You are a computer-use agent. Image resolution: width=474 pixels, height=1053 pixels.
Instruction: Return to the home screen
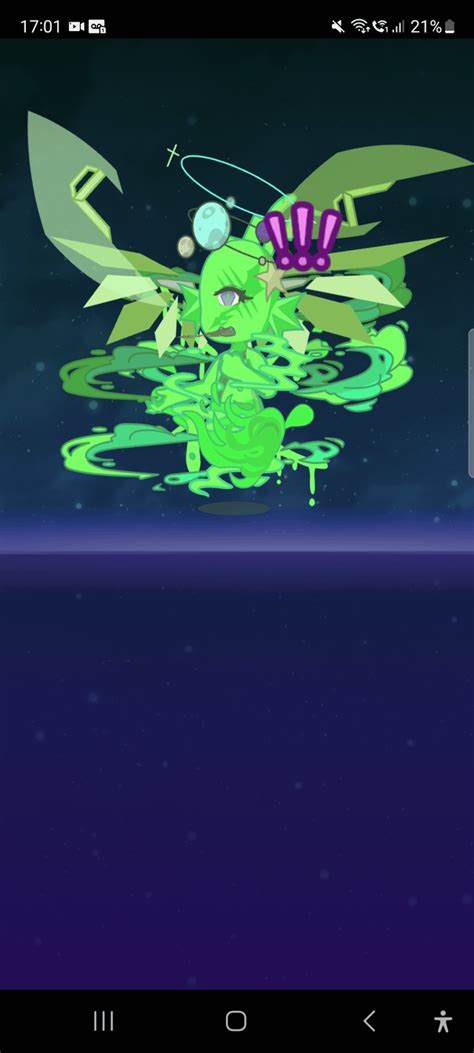[236, 1021]
